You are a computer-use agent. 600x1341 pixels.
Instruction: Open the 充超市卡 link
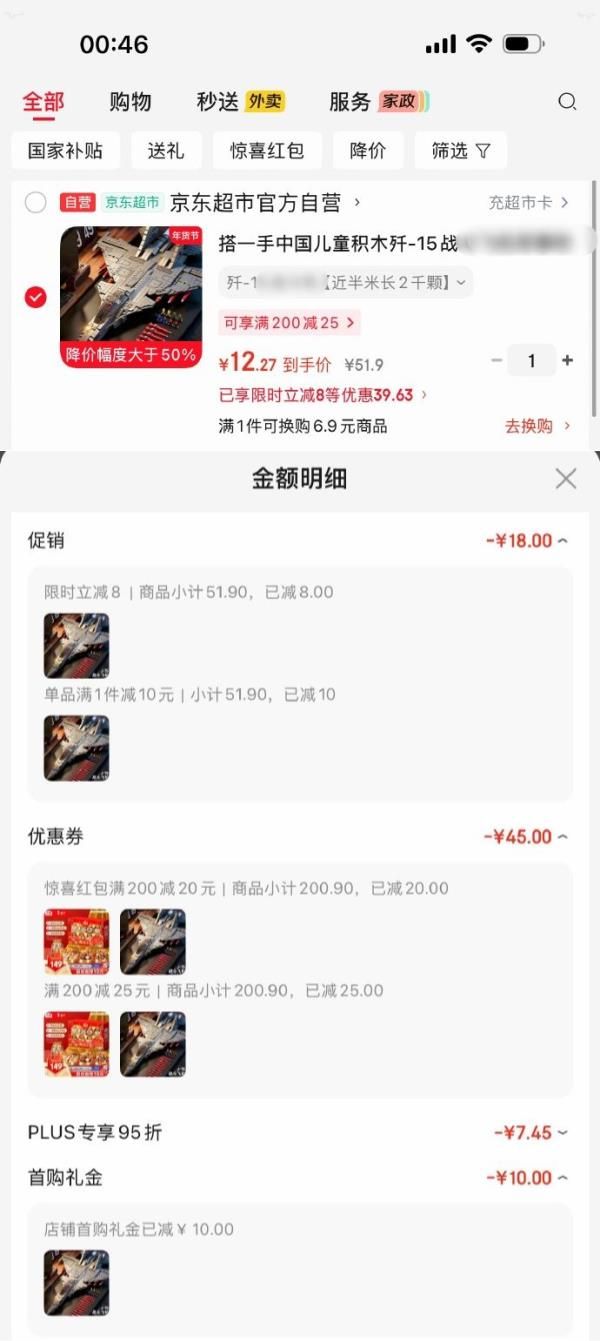click(x=528, y=203)
